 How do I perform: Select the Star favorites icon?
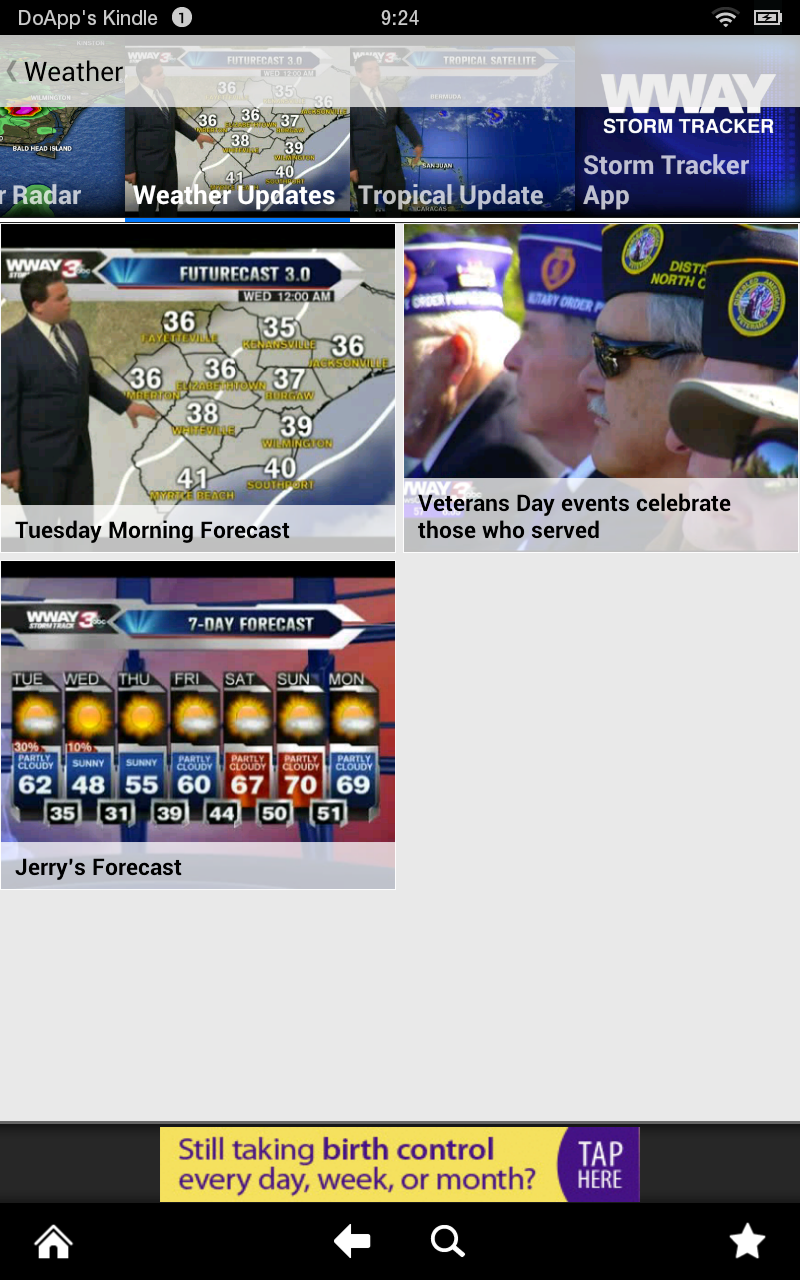[x=747, y=1240]
